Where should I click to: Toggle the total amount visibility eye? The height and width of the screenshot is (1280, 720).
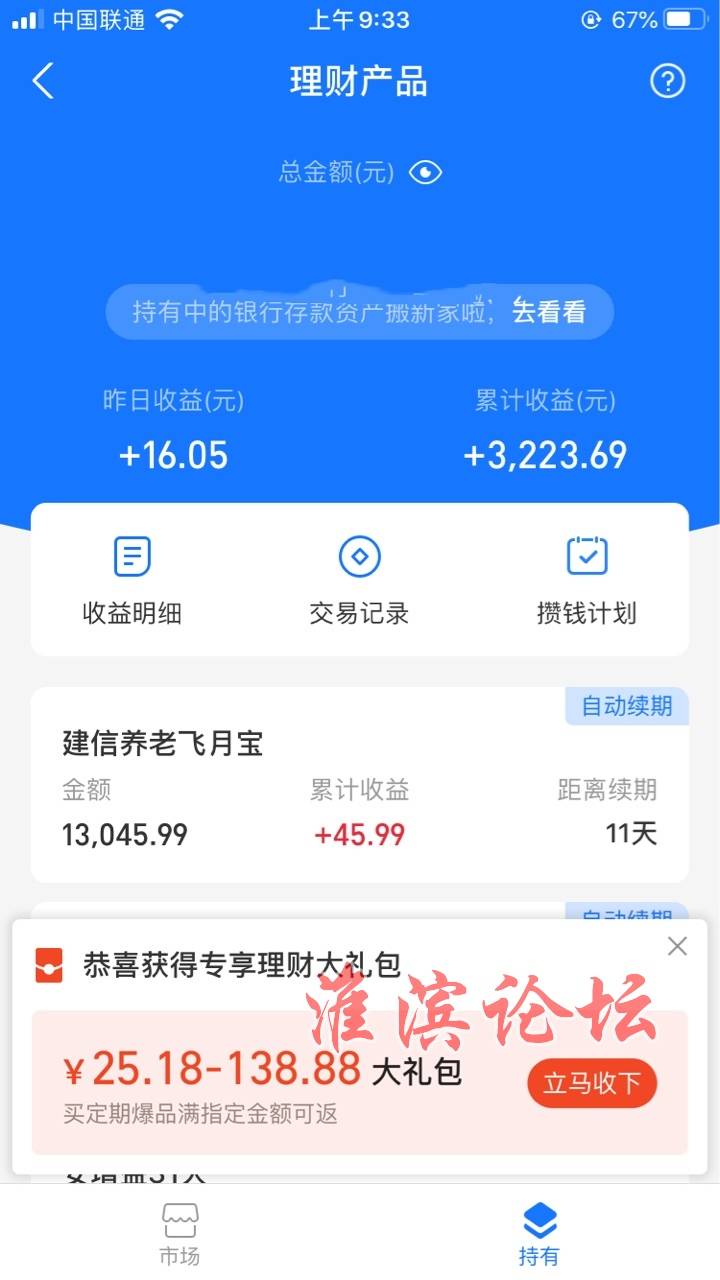tap(425, 173)
